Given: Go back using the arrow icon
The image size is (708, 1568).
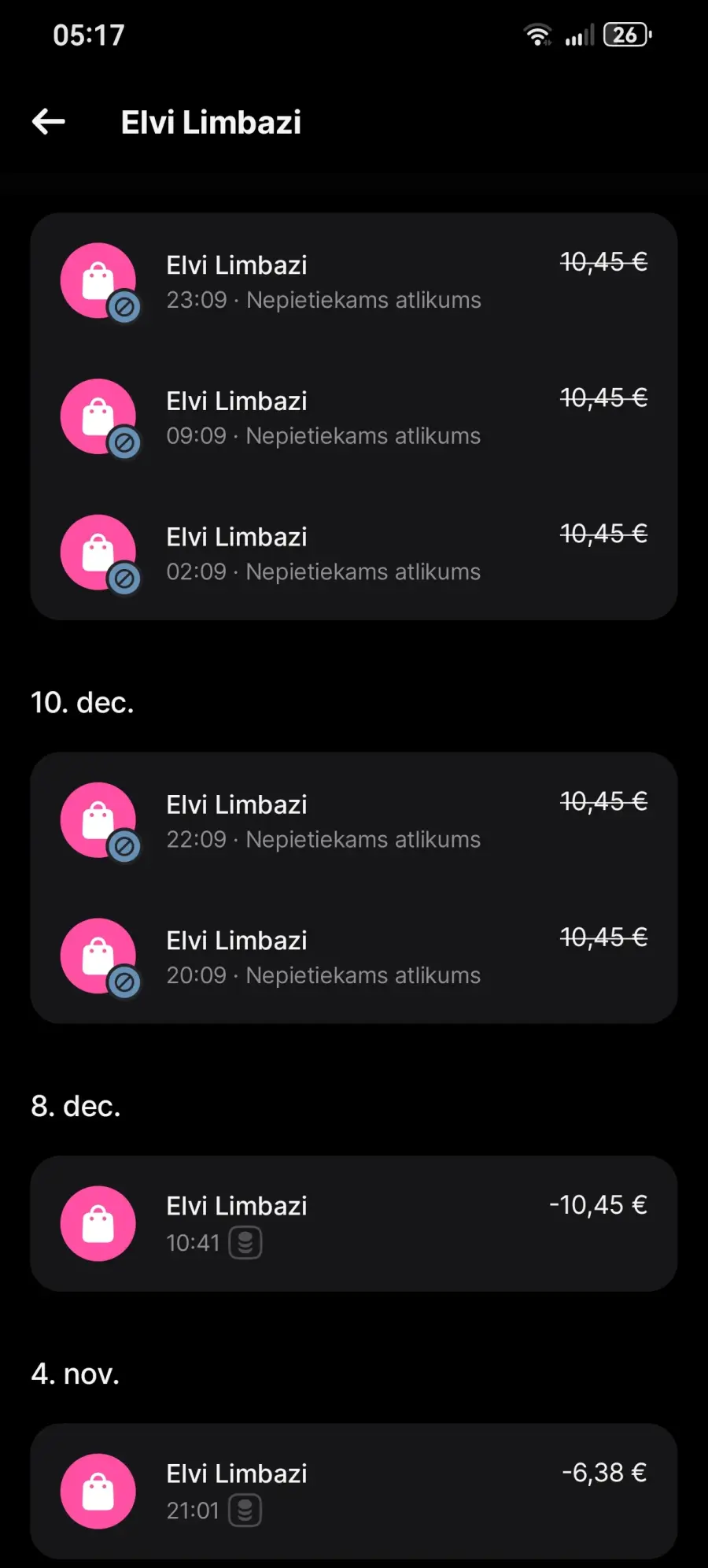Looking at the screenshot, I should tap(49, 122).
